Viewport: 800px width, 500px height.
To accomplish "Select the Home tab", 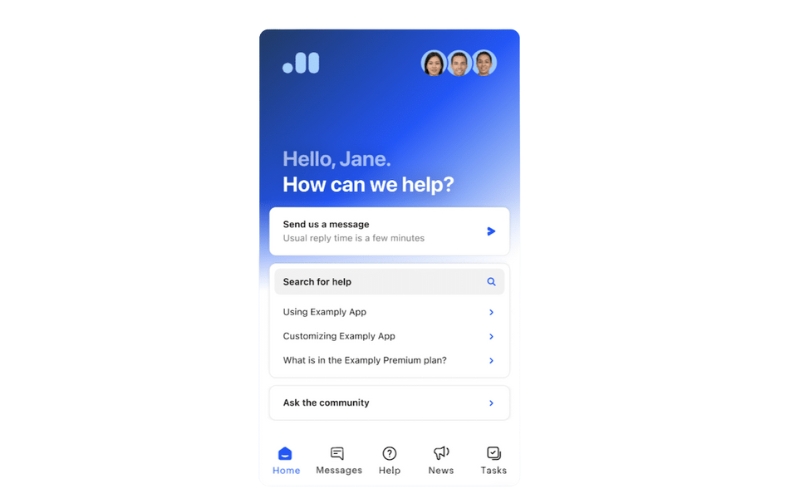I will click(286, 460).
